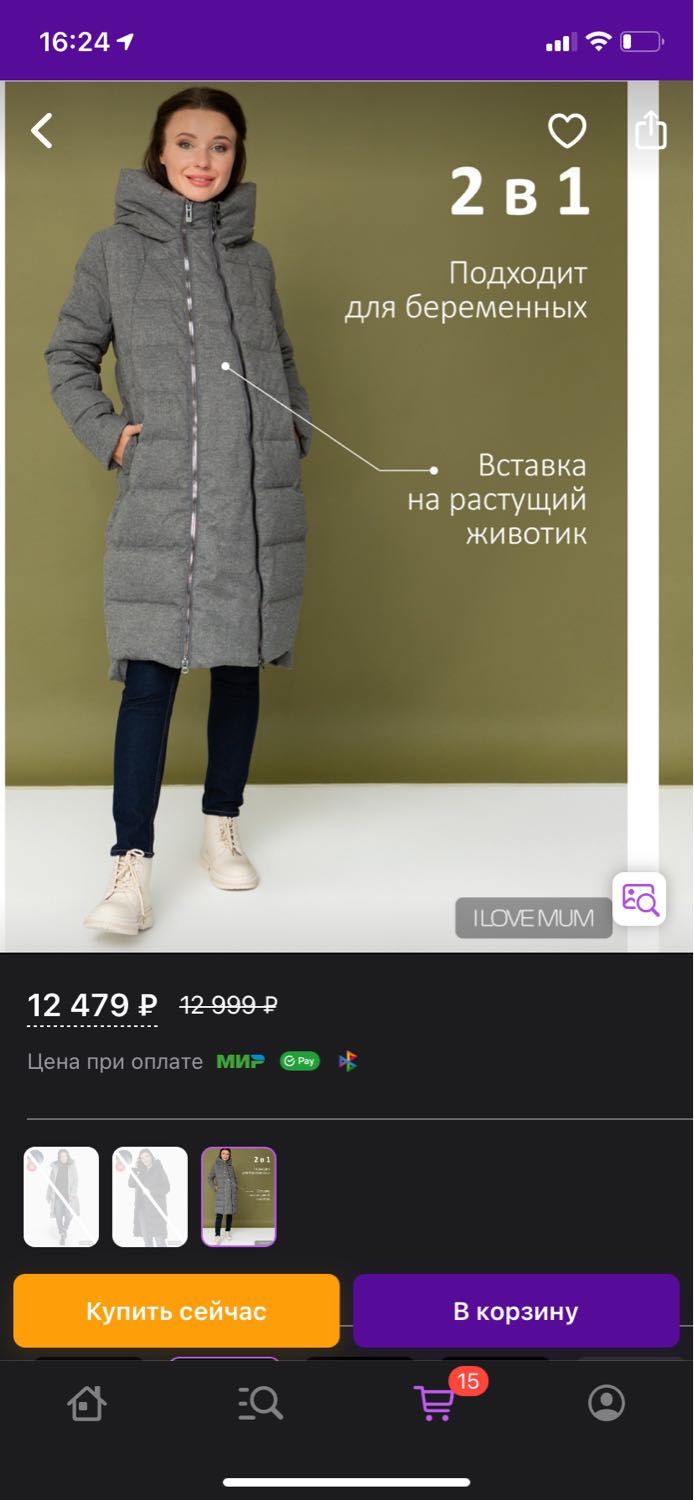Tap Купить сейчас button
This screenshot has height=1500, width=694.
(176, 1311)
